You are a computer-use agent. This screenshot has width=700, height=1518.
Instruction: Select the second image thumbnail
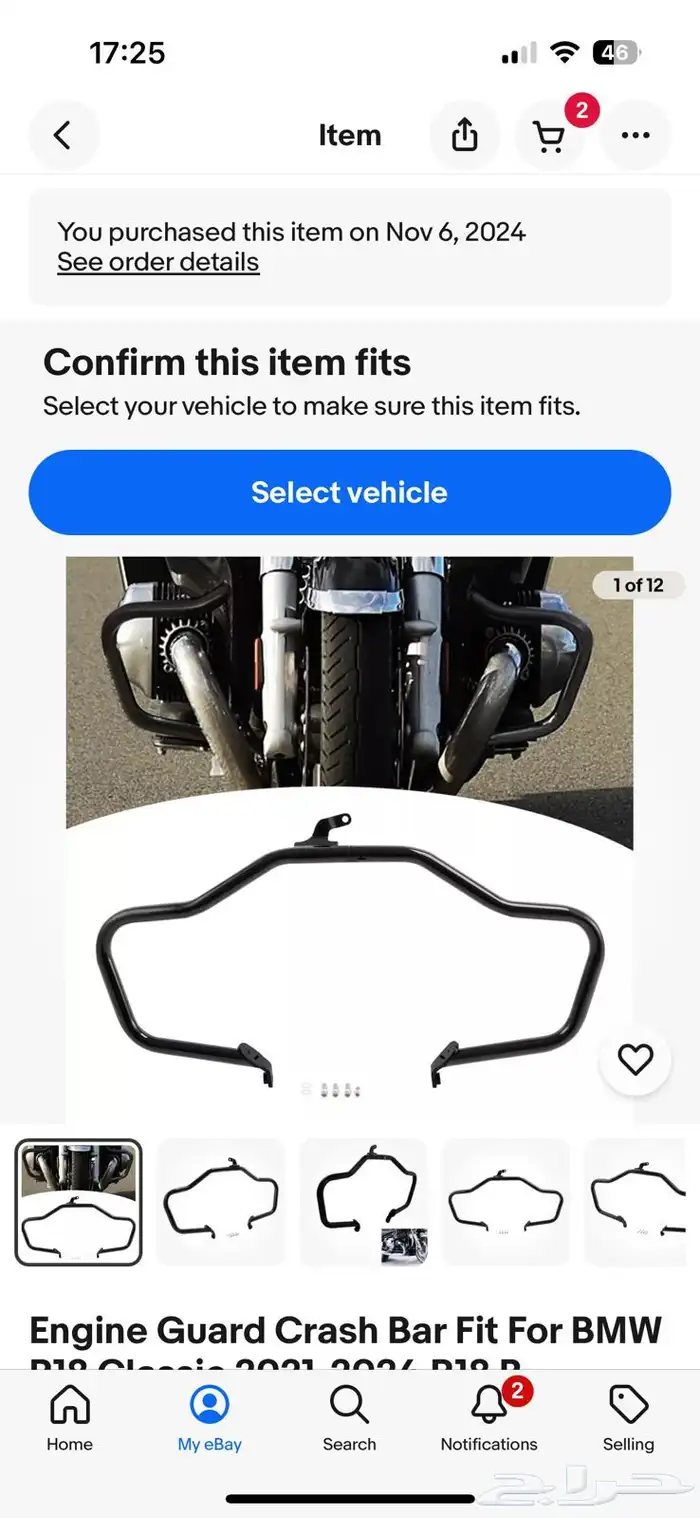point(221,1202)
